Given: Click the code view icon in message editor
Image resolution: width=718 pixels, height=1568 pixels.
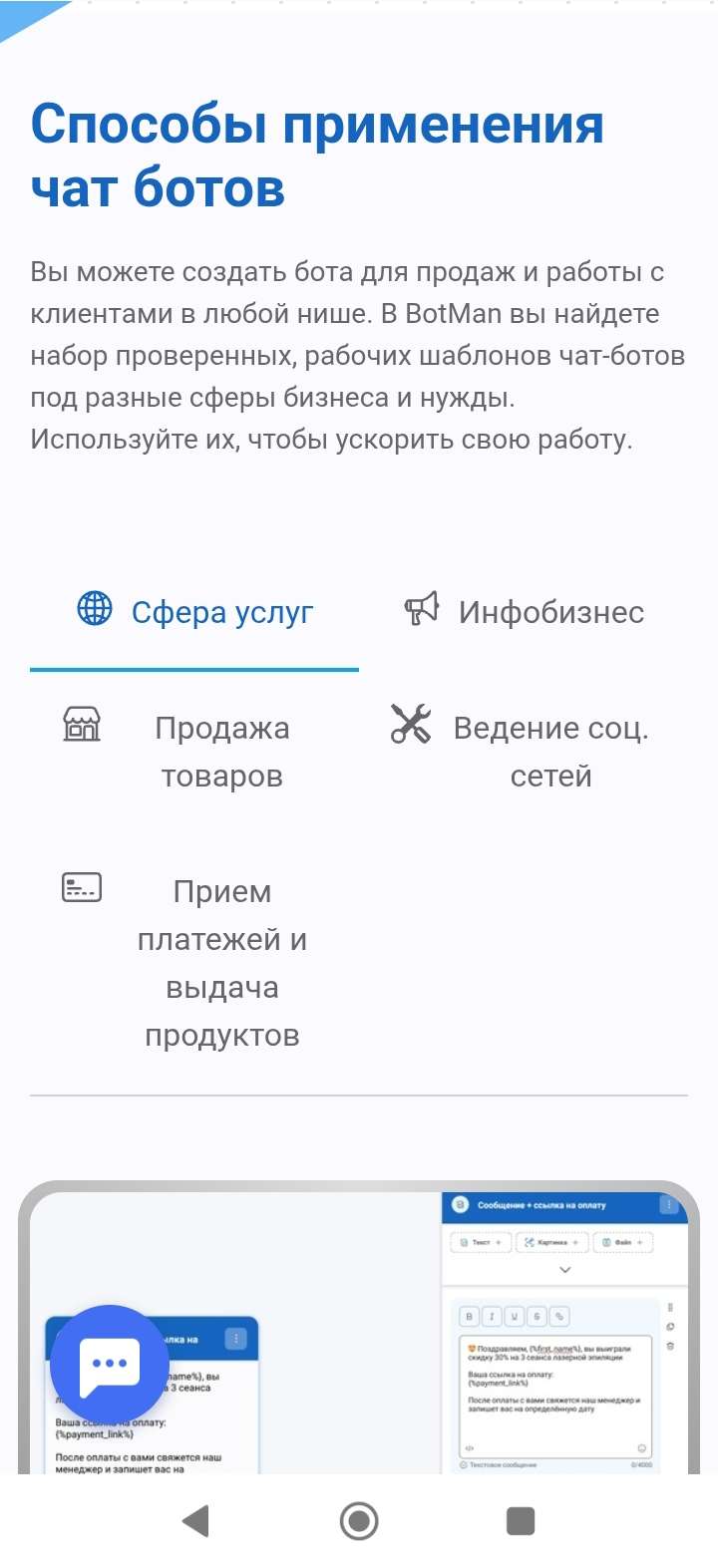Looking at the screenshot, I should [x=469, y=1446].
